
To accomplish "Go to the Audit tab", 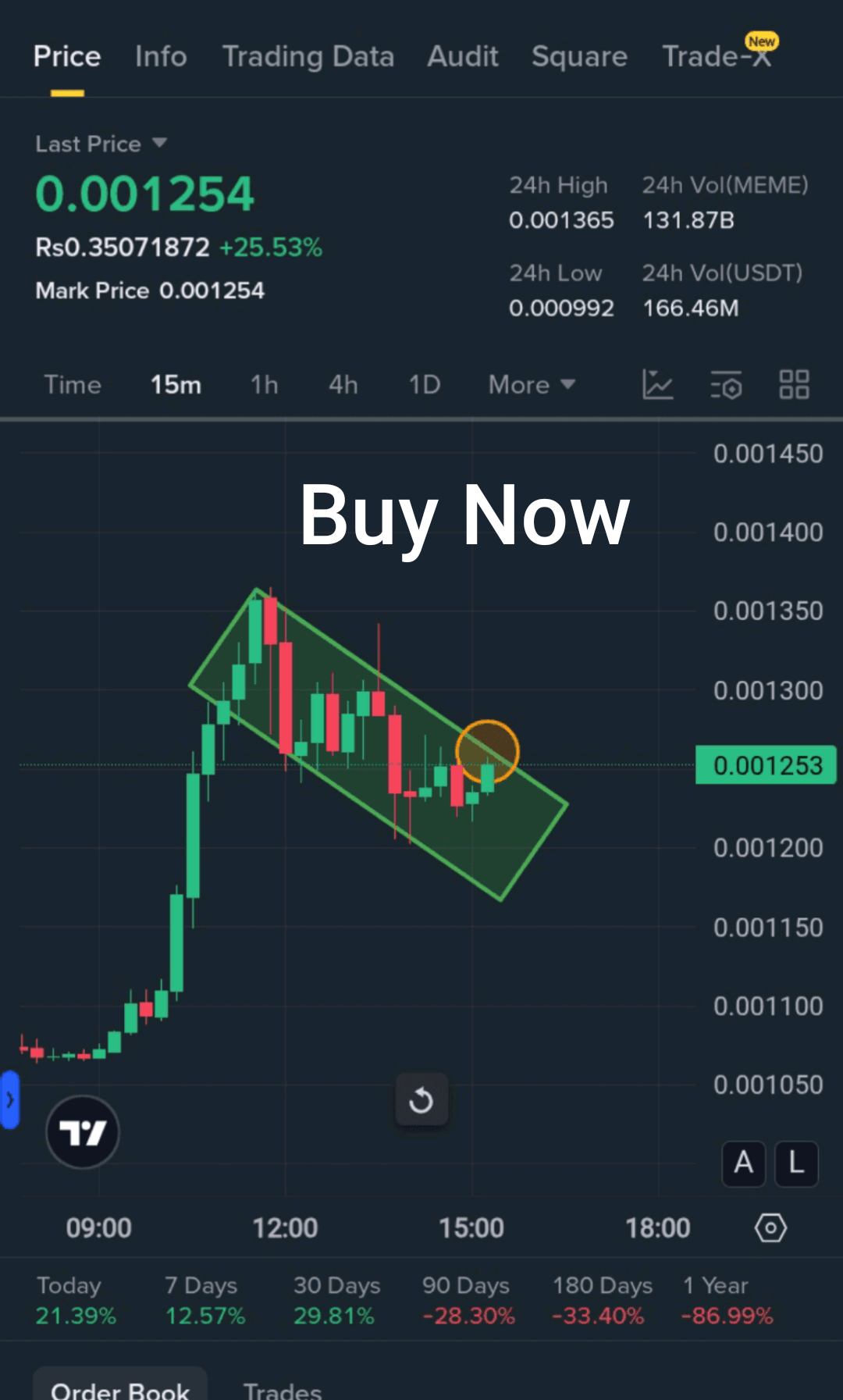I will [x=462, y=57].
